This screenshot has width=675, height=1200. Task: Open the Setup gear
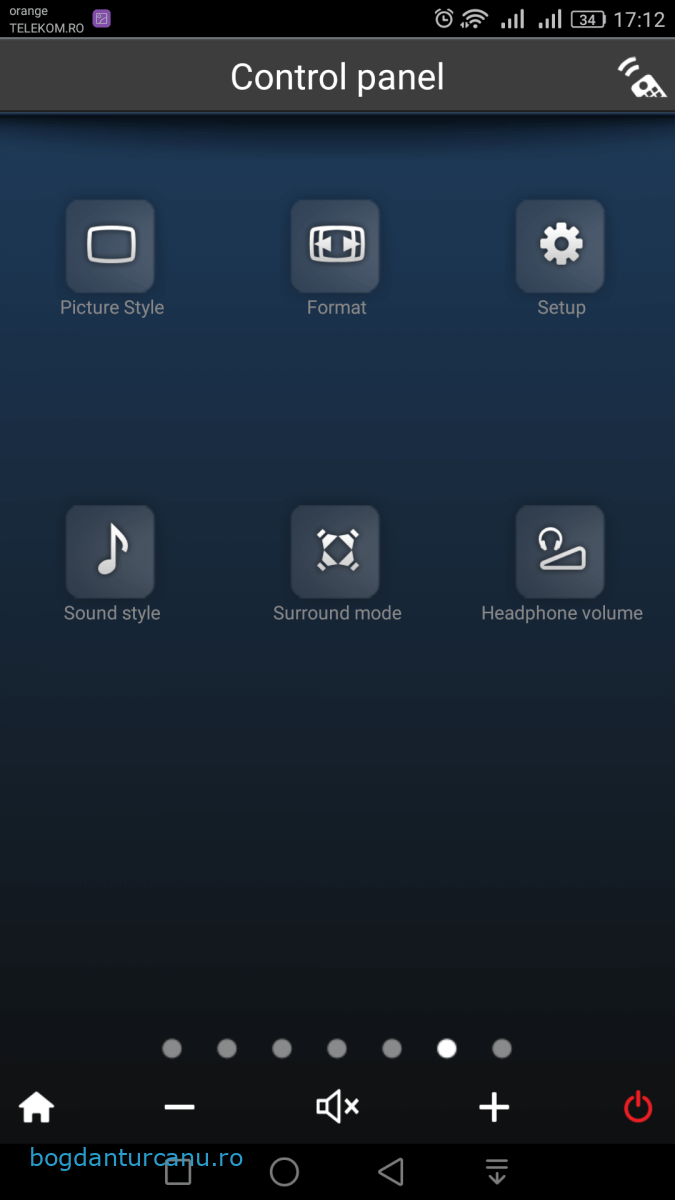[x=560, y=246]
